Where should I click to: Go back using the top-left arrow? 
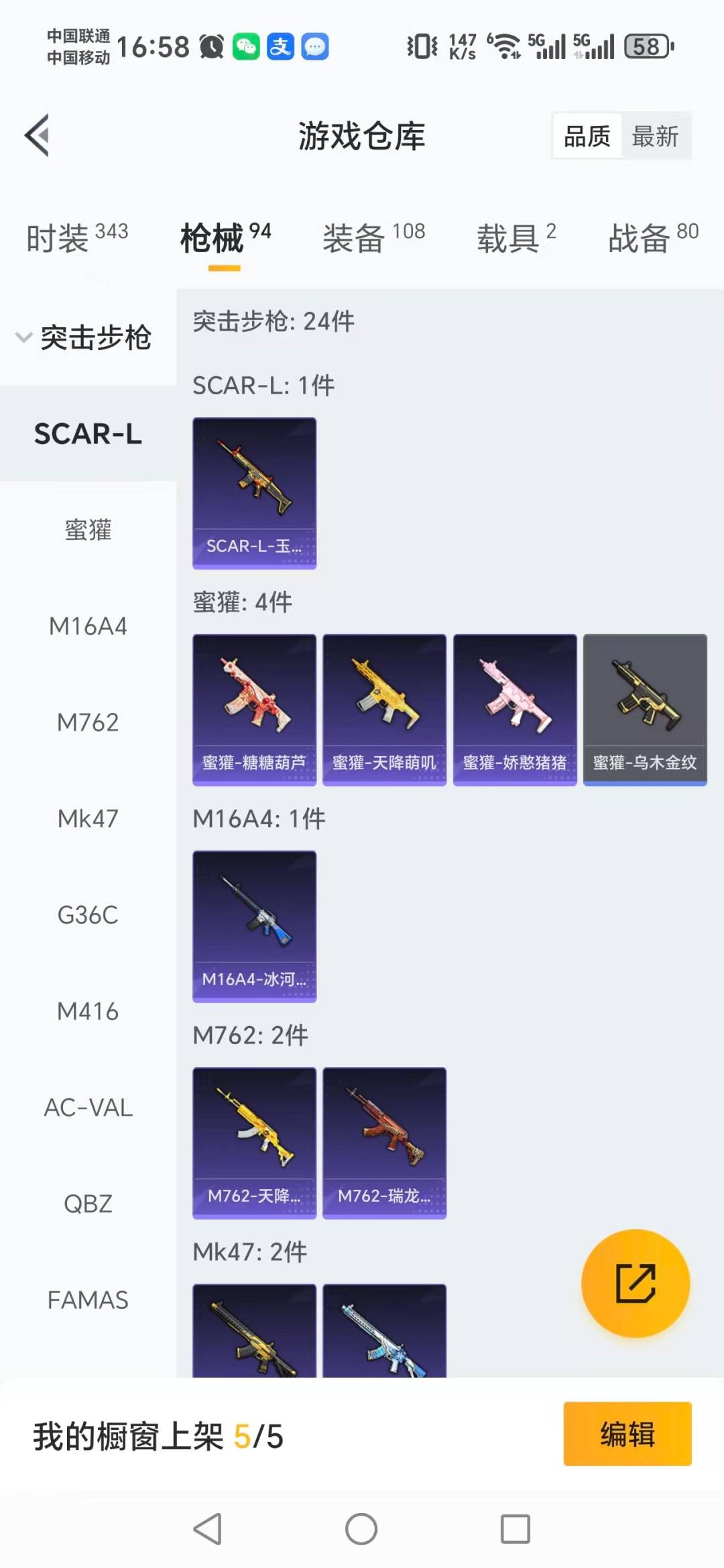(38, 135)
